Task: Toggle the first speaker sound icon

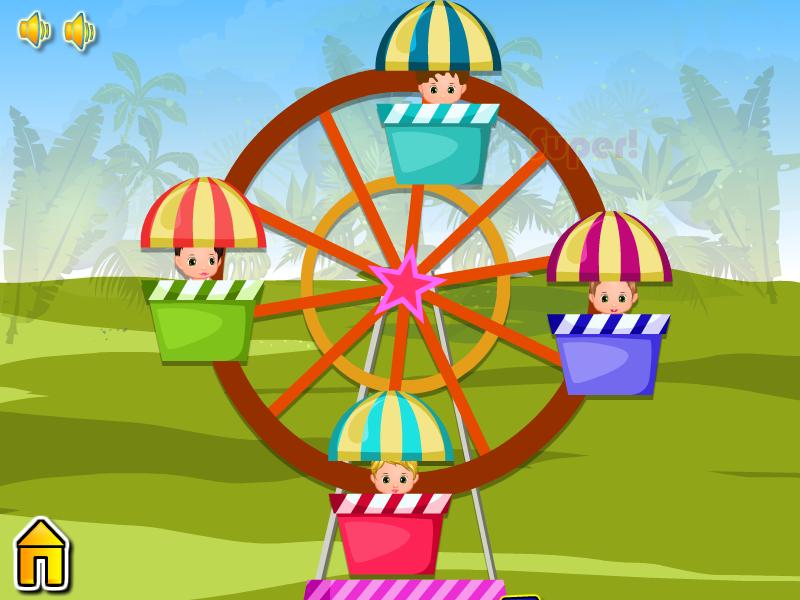Action: [x=33, y=30]
